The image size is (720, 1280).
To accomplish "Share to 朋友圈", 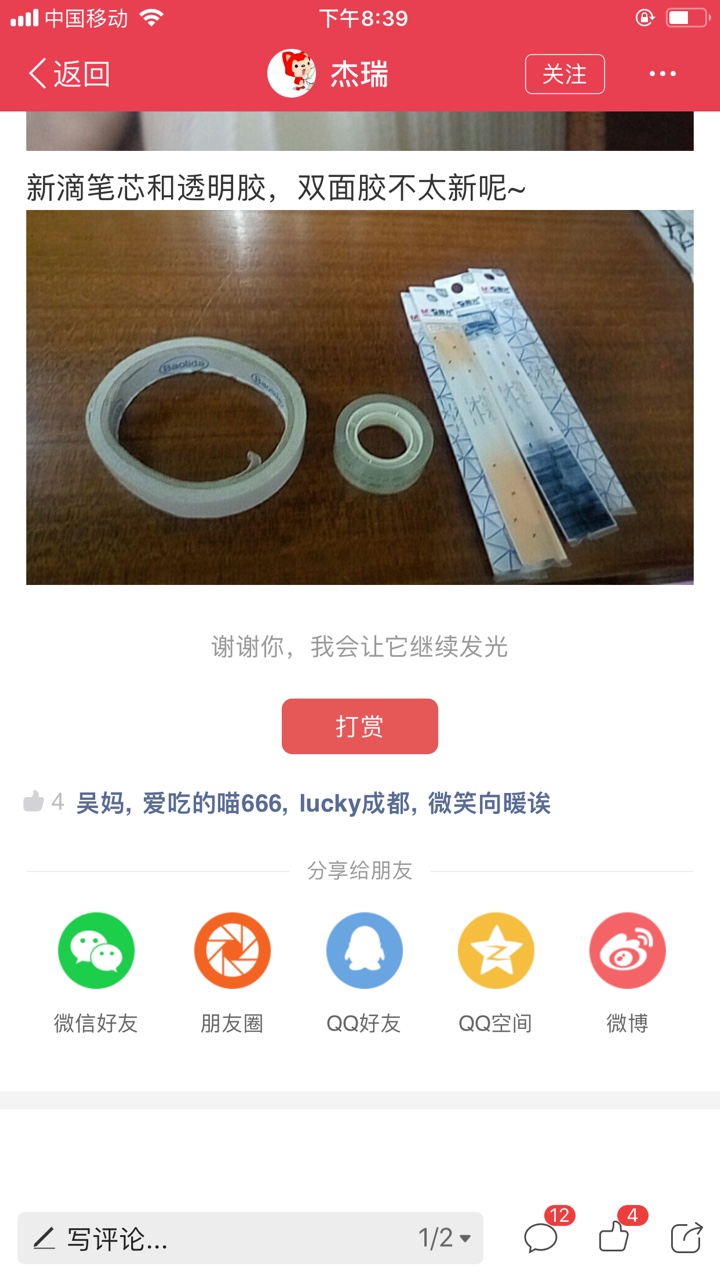I will pos(232,972).
